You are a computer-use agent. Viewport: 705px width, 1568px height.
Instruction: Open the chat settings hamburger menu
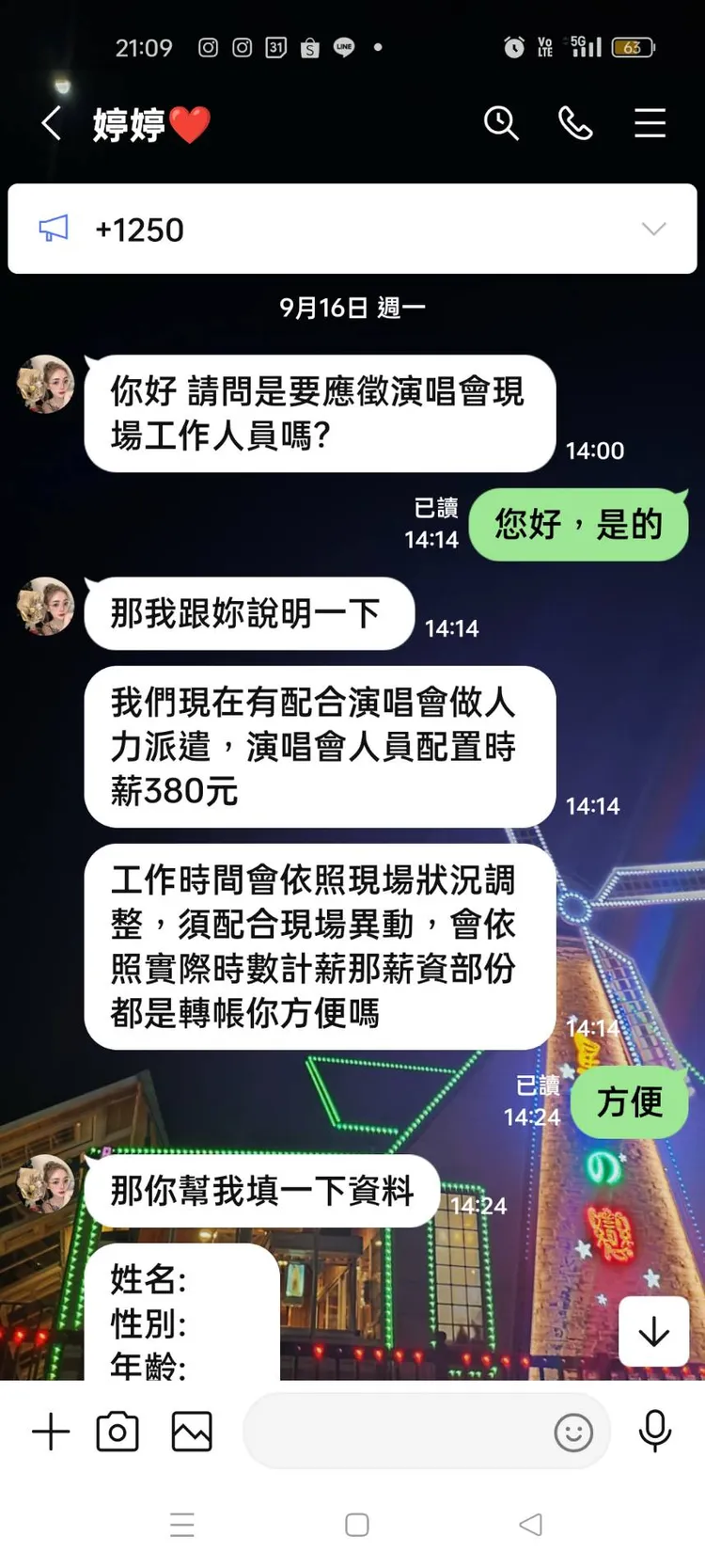click(650, 123)
